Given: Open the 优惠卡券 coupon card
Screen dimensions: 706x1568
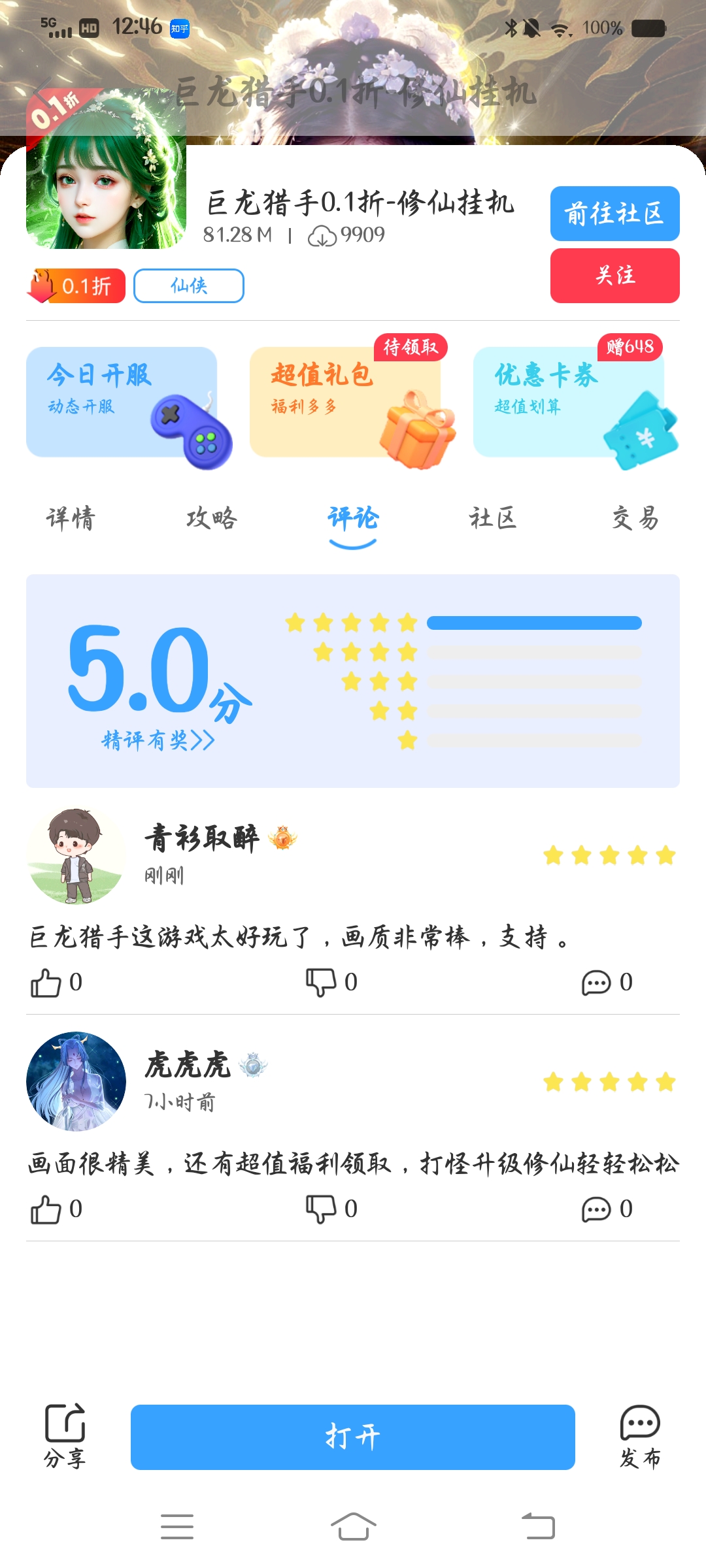Looking at the screenshot, I should pyautogui.click(x=569, y=402).
